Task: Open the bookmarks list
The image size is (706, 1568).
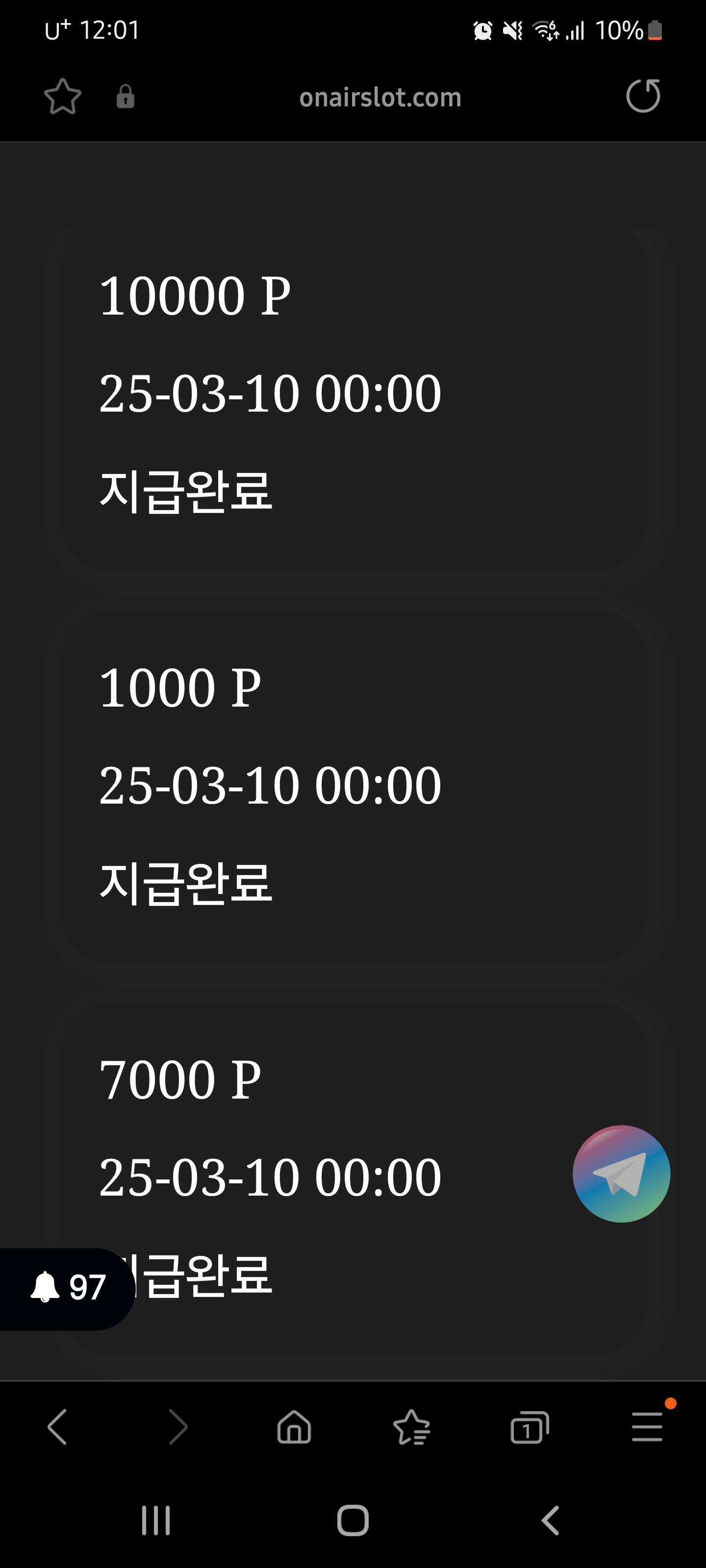Action: pyautogui.click(x=412, y=1427)
